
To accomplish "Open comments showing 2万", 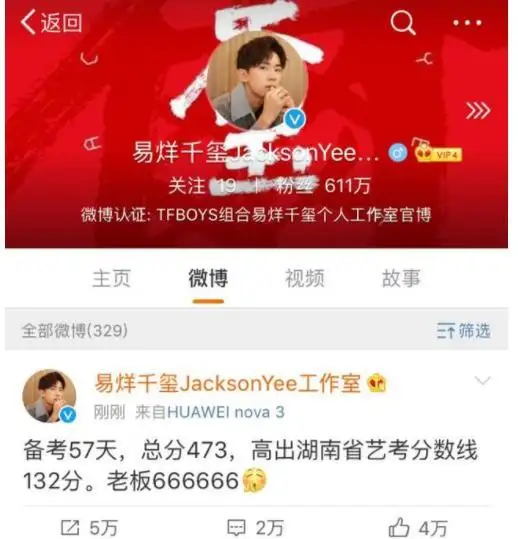I will (255, 527).
